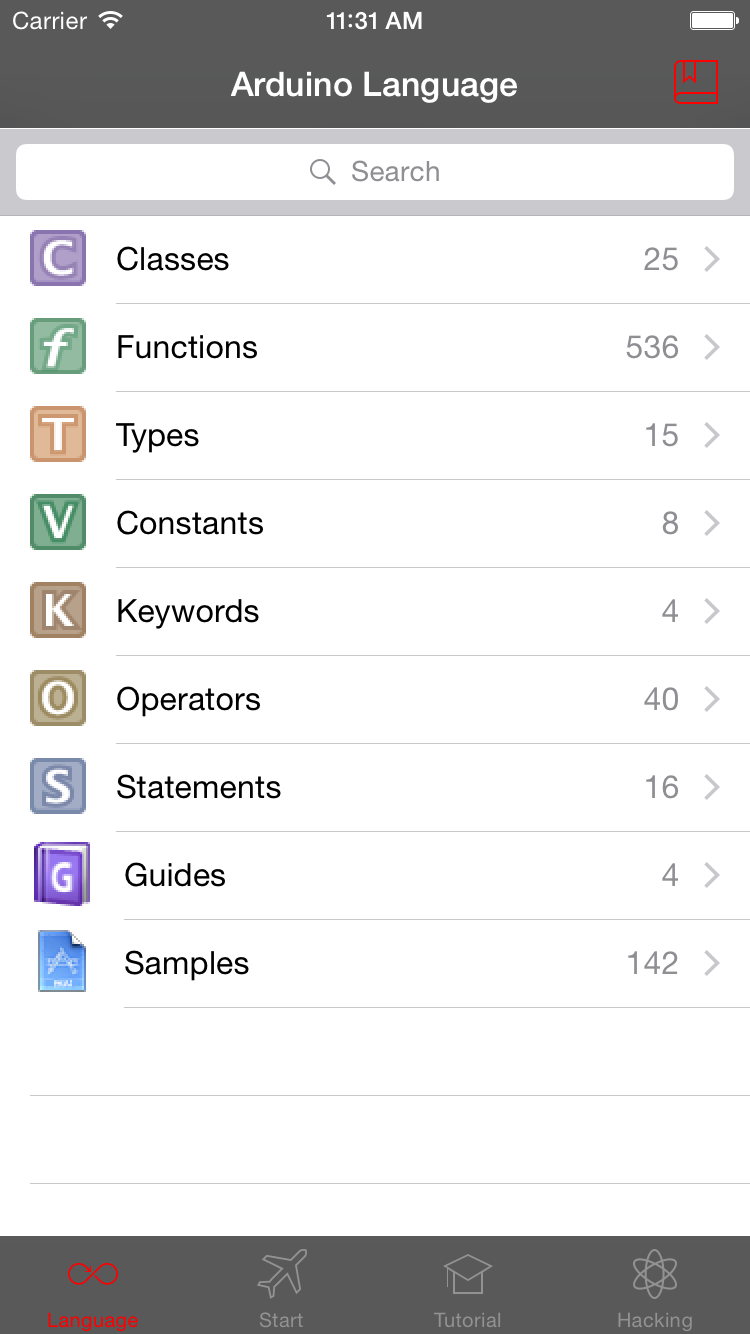Switch to the Start tab

281,1285
